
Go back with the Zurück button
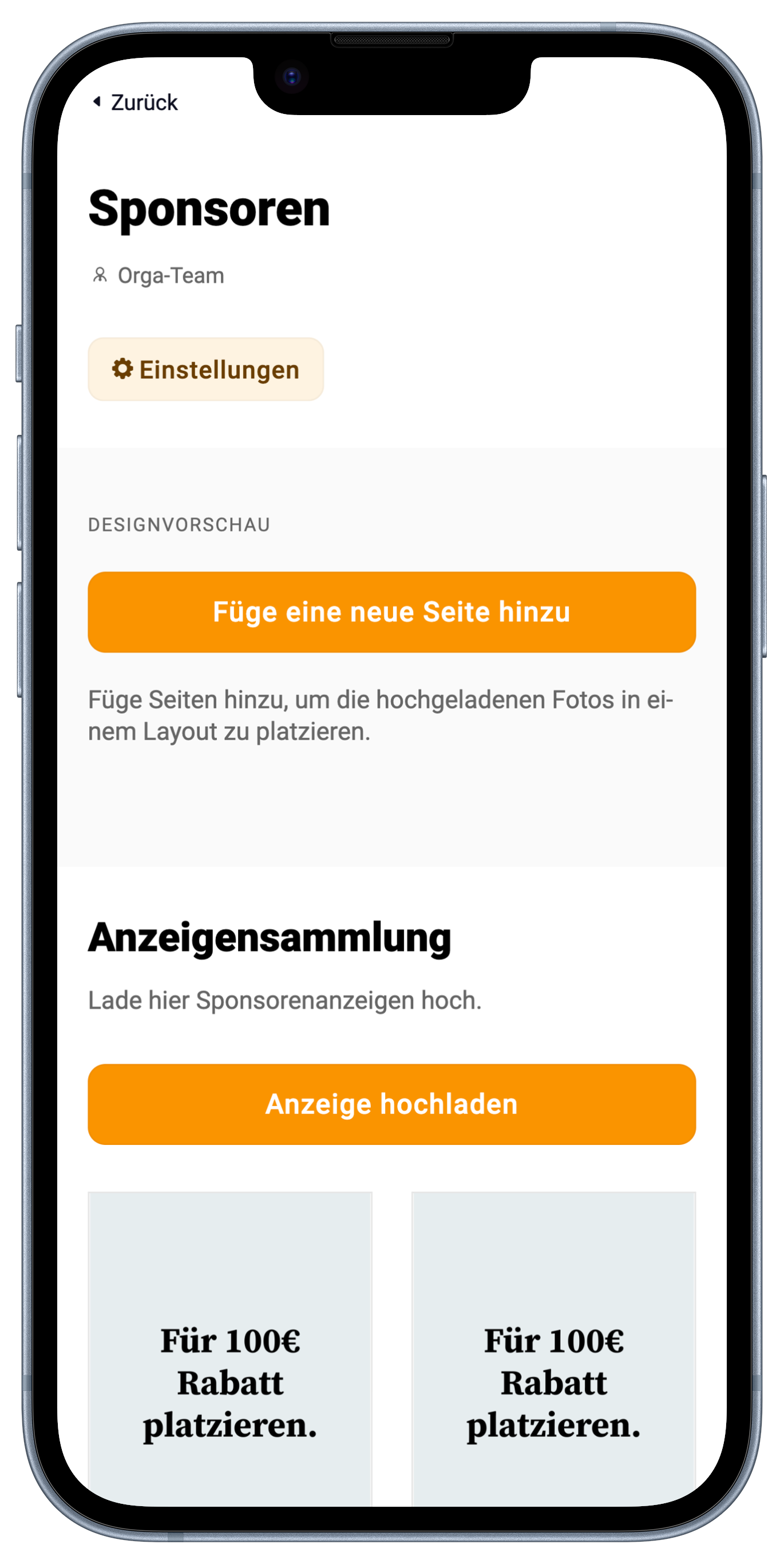pos(135,102)
